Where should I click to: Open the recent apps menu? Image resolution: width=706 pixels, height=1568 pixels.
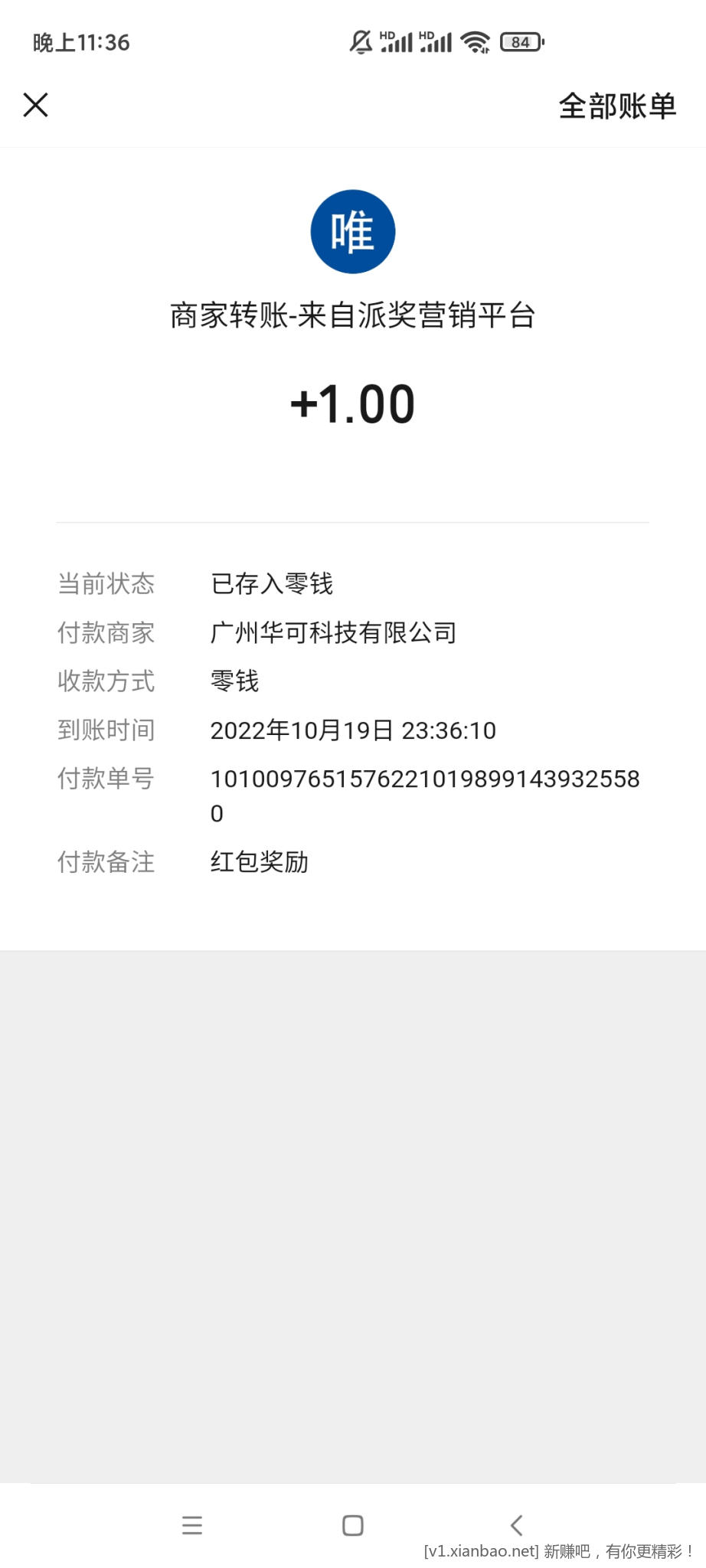pyautogui.click(x=192, y=1525)
